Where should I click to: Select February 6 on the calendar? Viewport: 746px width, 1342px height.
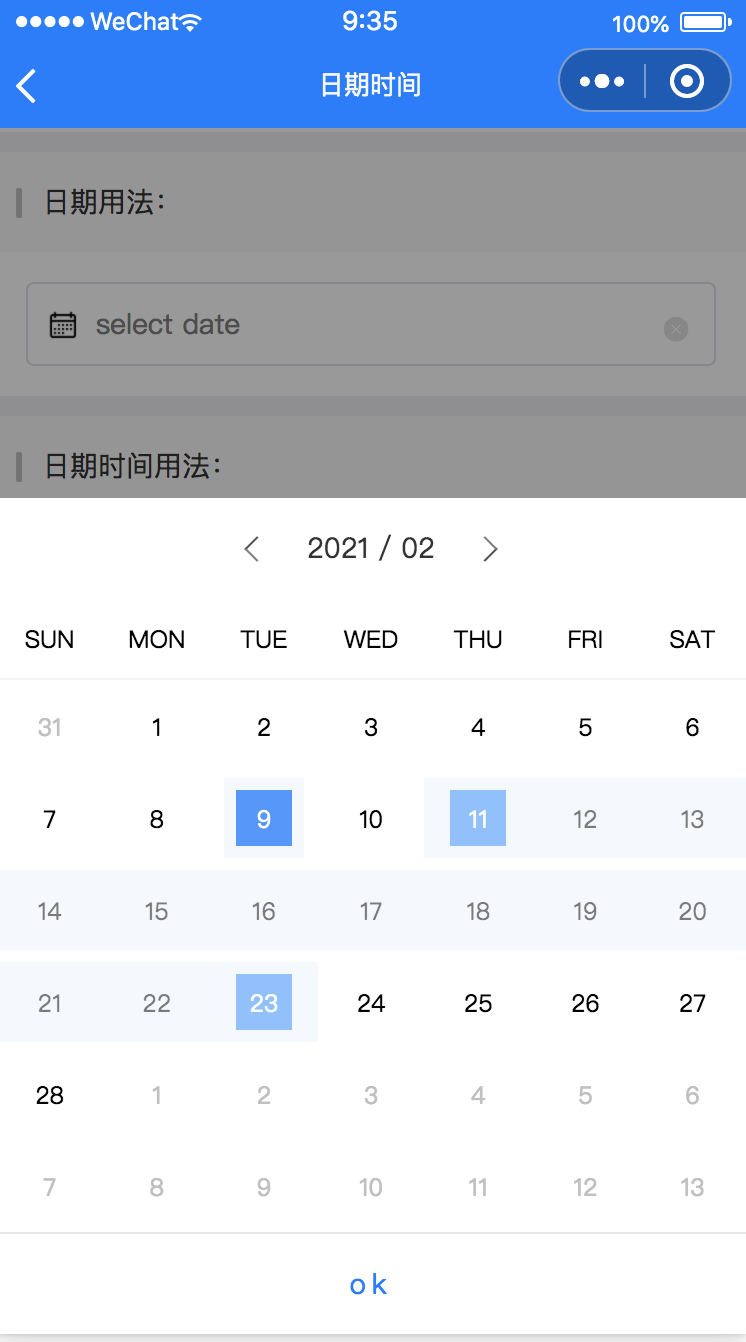coord(692,727)
